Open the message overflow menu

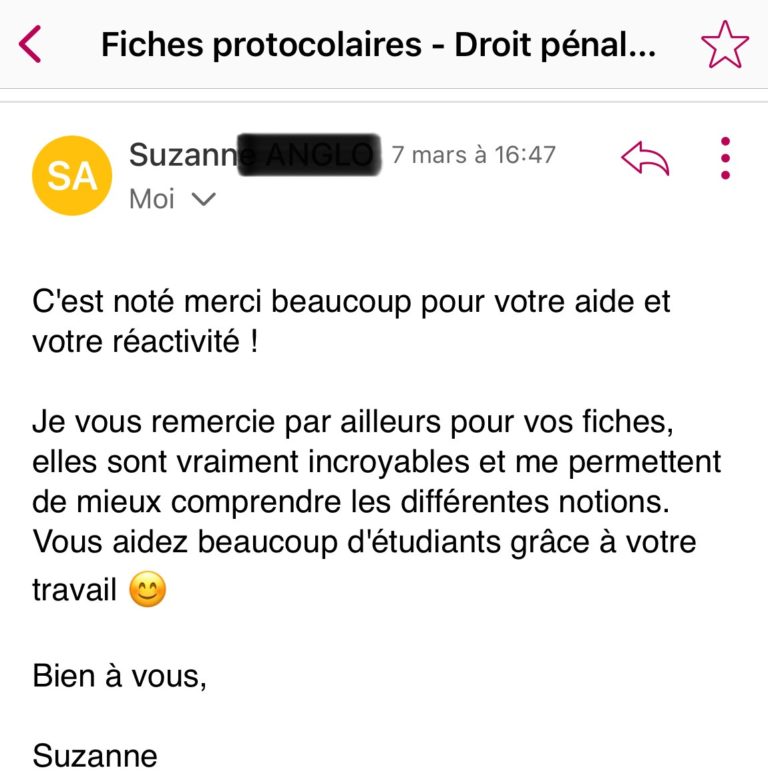725,158
